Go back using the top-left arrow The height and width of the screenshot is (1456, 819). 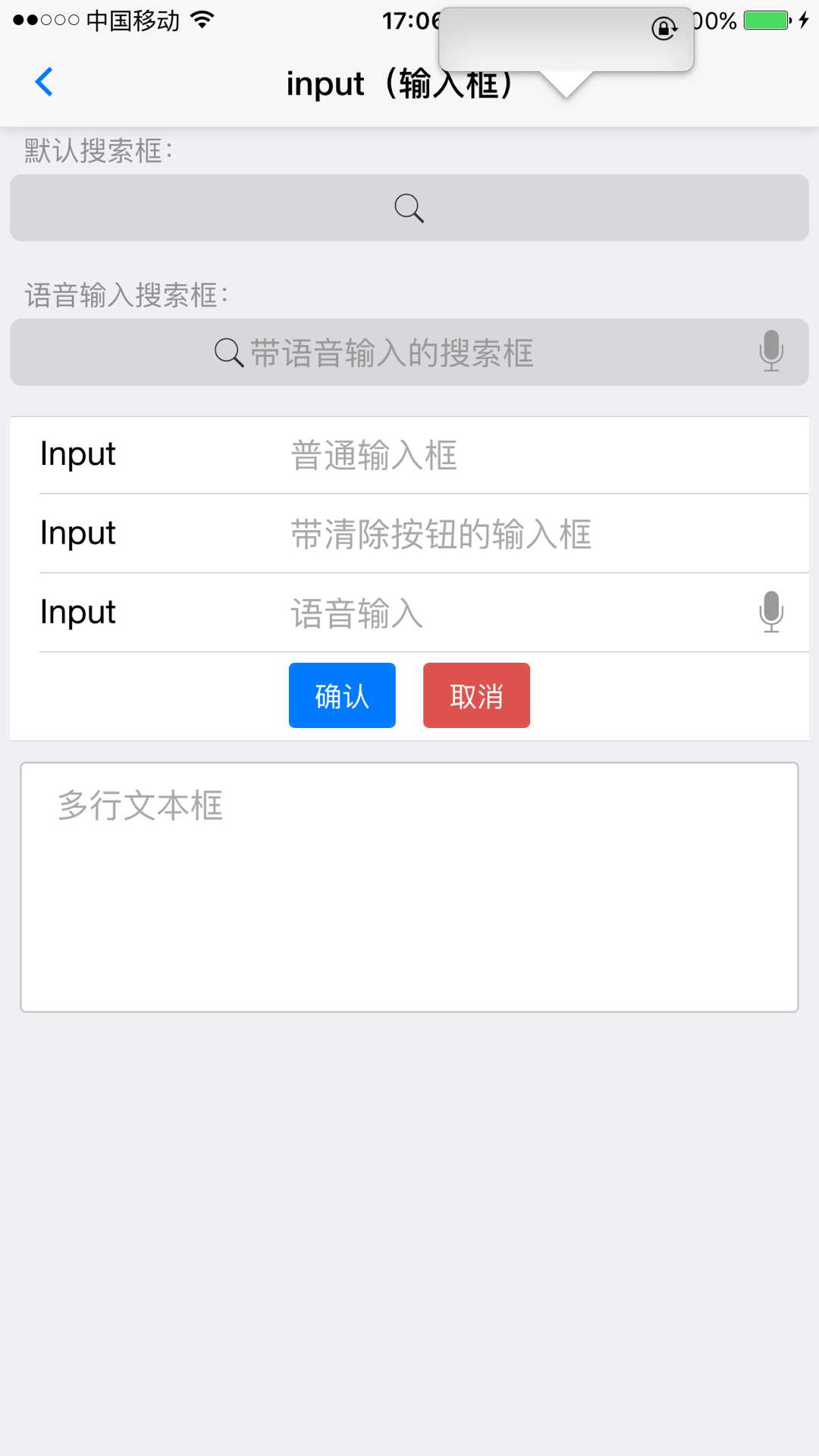[x=44, y=82]
